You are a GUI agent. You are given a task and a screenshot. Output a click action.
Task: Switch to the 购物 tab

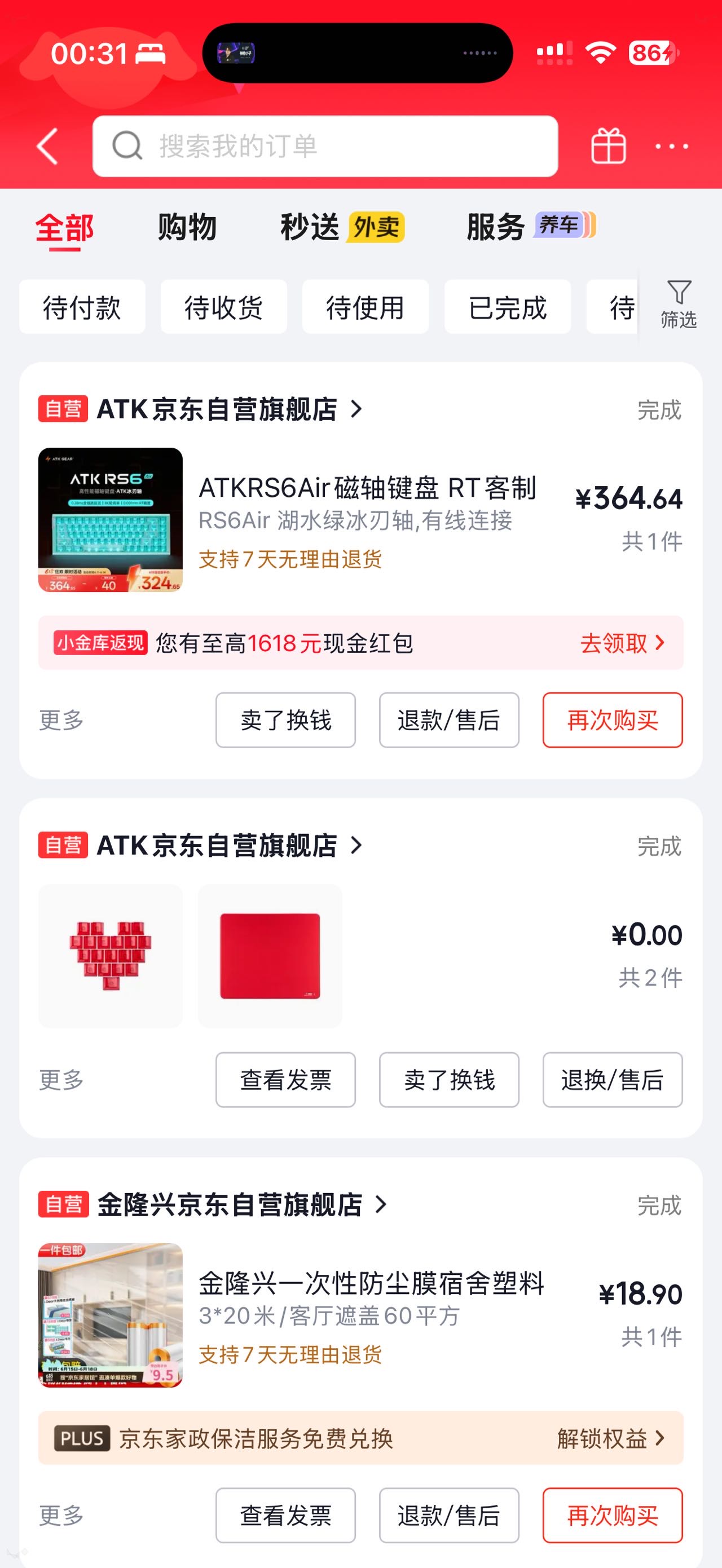(187, 228)
